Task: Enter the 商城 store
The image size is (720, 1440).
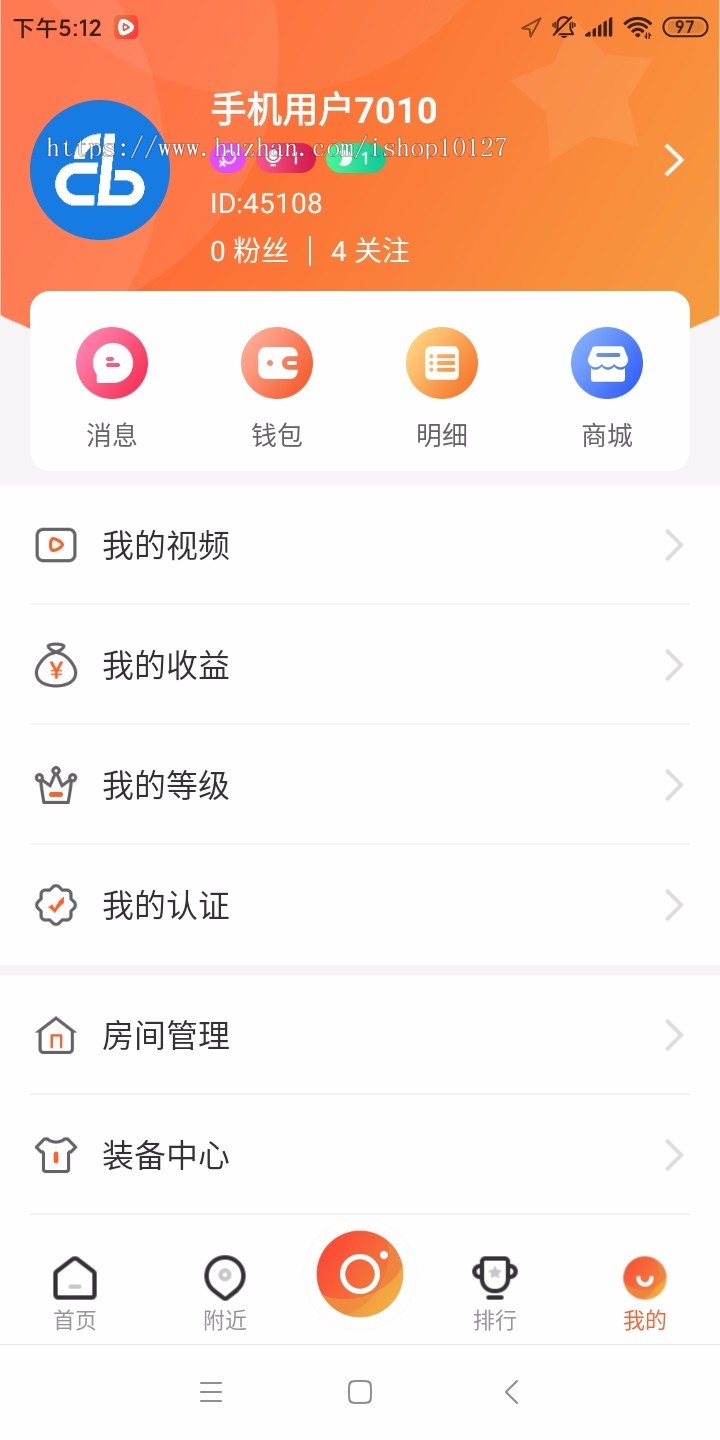Action: click(607, 385)
